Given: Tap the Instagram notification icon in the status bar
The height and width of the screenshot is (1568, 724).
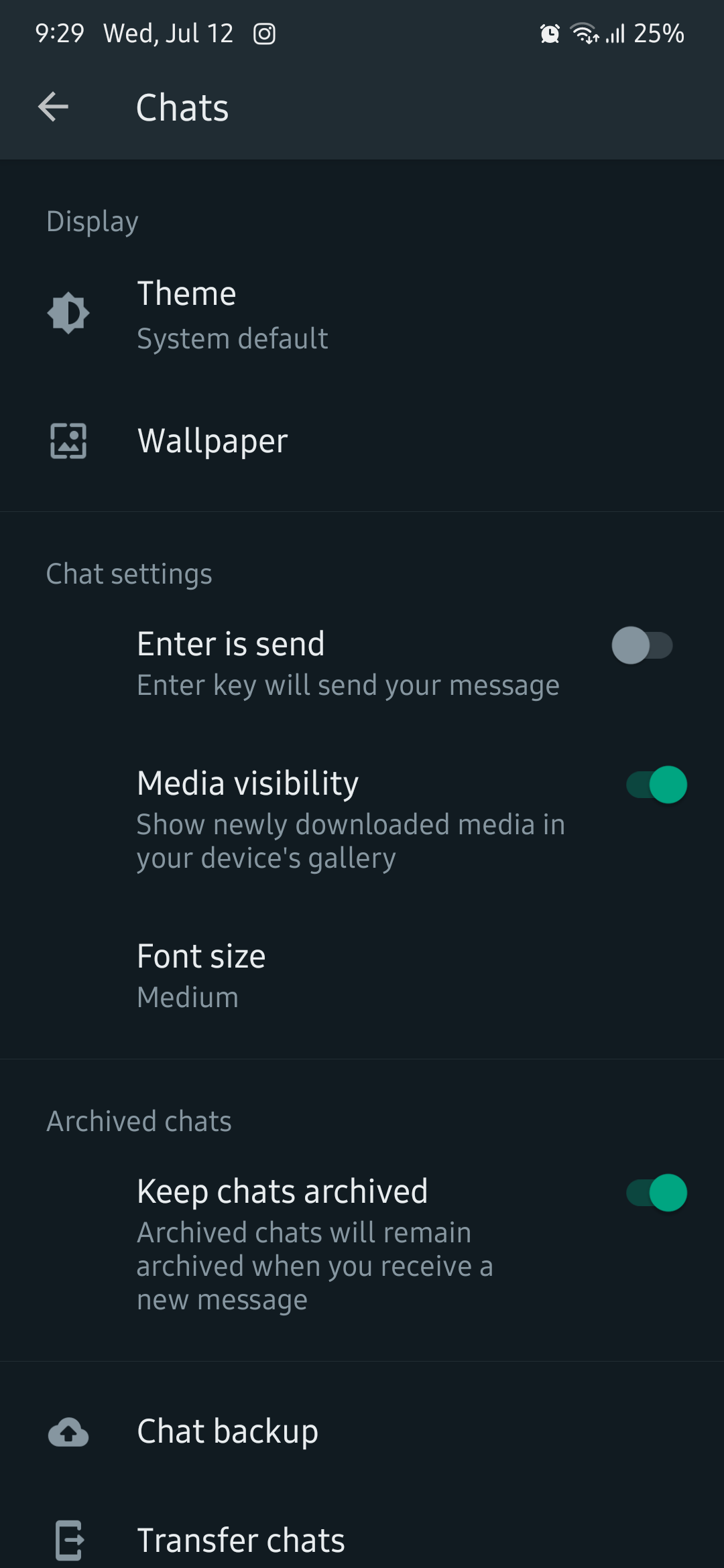Looking at the screenshot, I should pos(264,33).
